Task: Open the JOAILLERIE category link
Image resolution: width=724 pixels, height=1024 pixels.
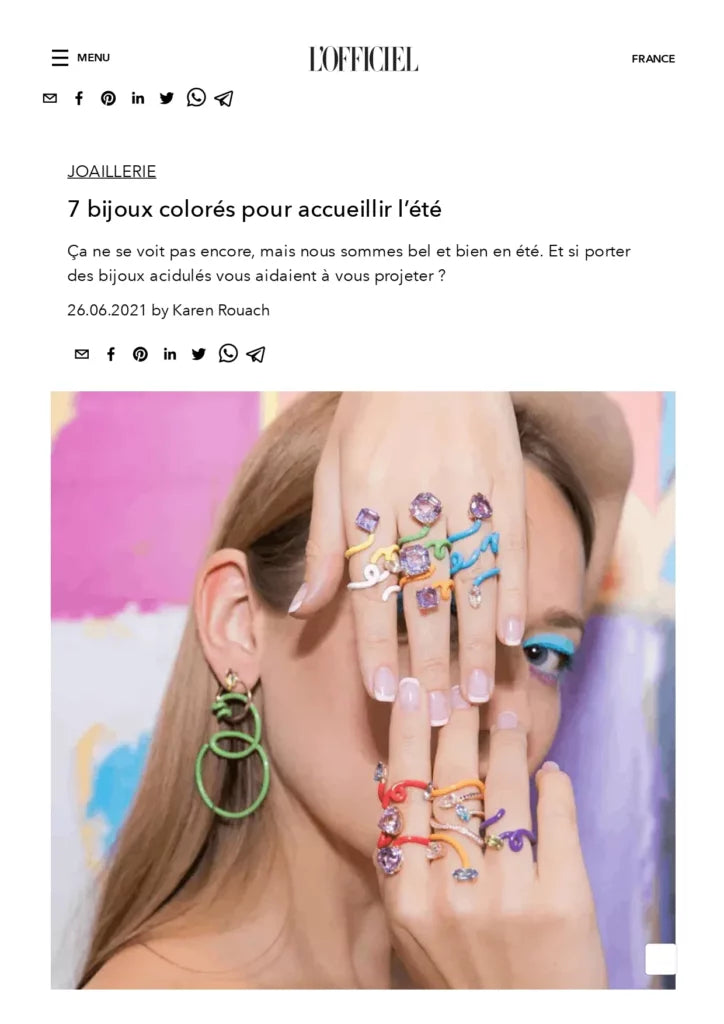Action: coord(112,171)
